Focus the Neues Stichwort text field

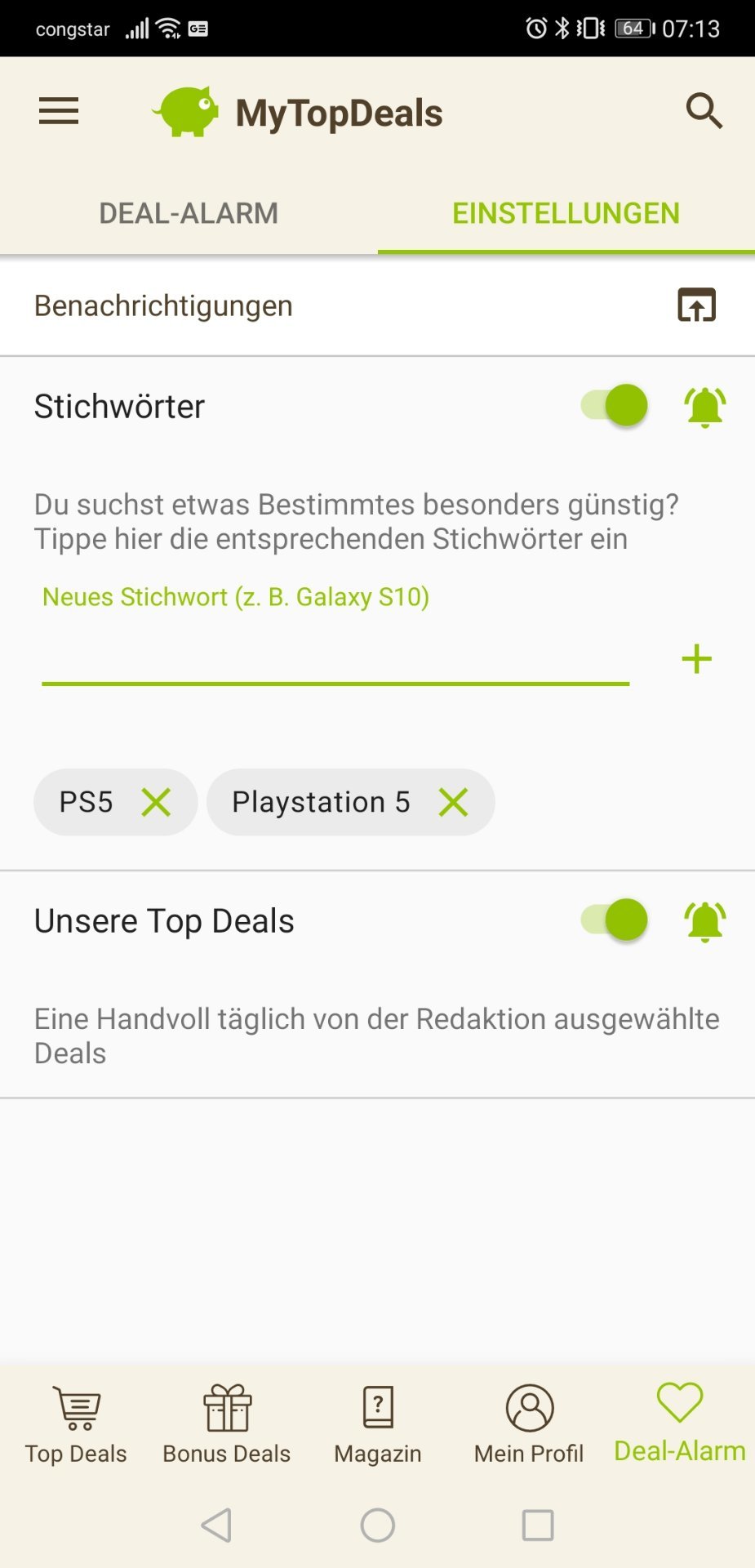335,658
